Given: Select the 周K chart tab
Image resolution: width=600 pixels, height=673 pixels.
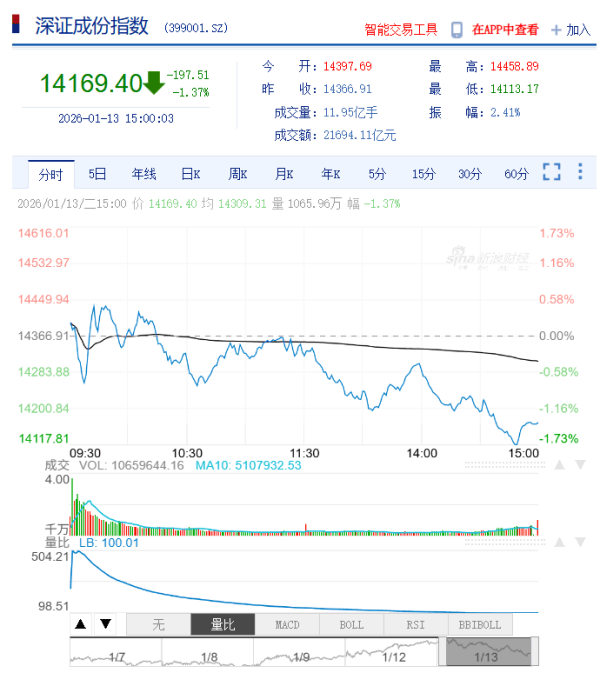Looking at the screenshot, I should [237, 174].
